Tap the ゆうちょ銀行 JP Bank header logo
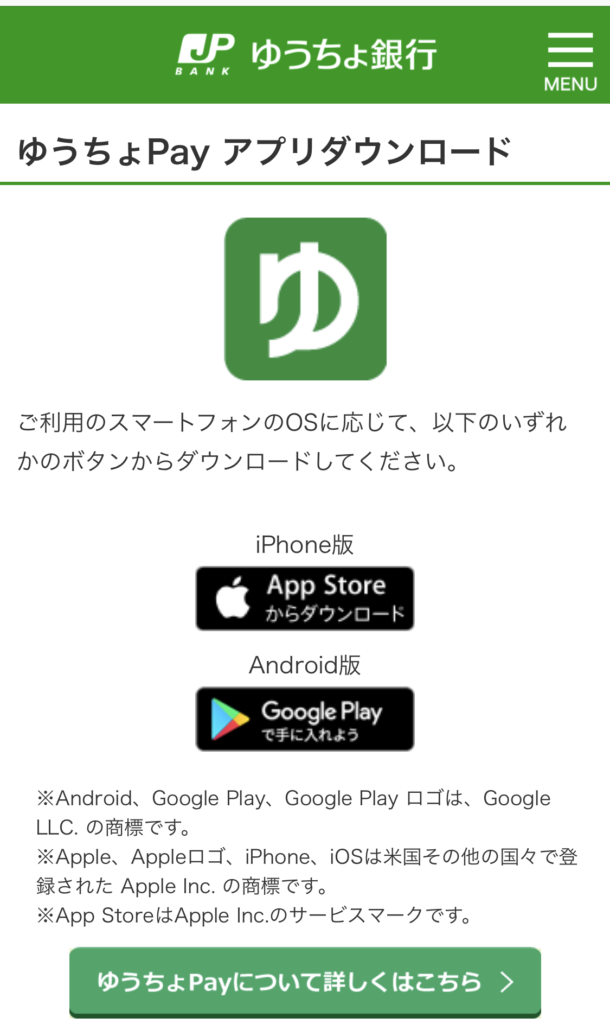The width and height of the screenshot is (610, 1024). point(306,55)
